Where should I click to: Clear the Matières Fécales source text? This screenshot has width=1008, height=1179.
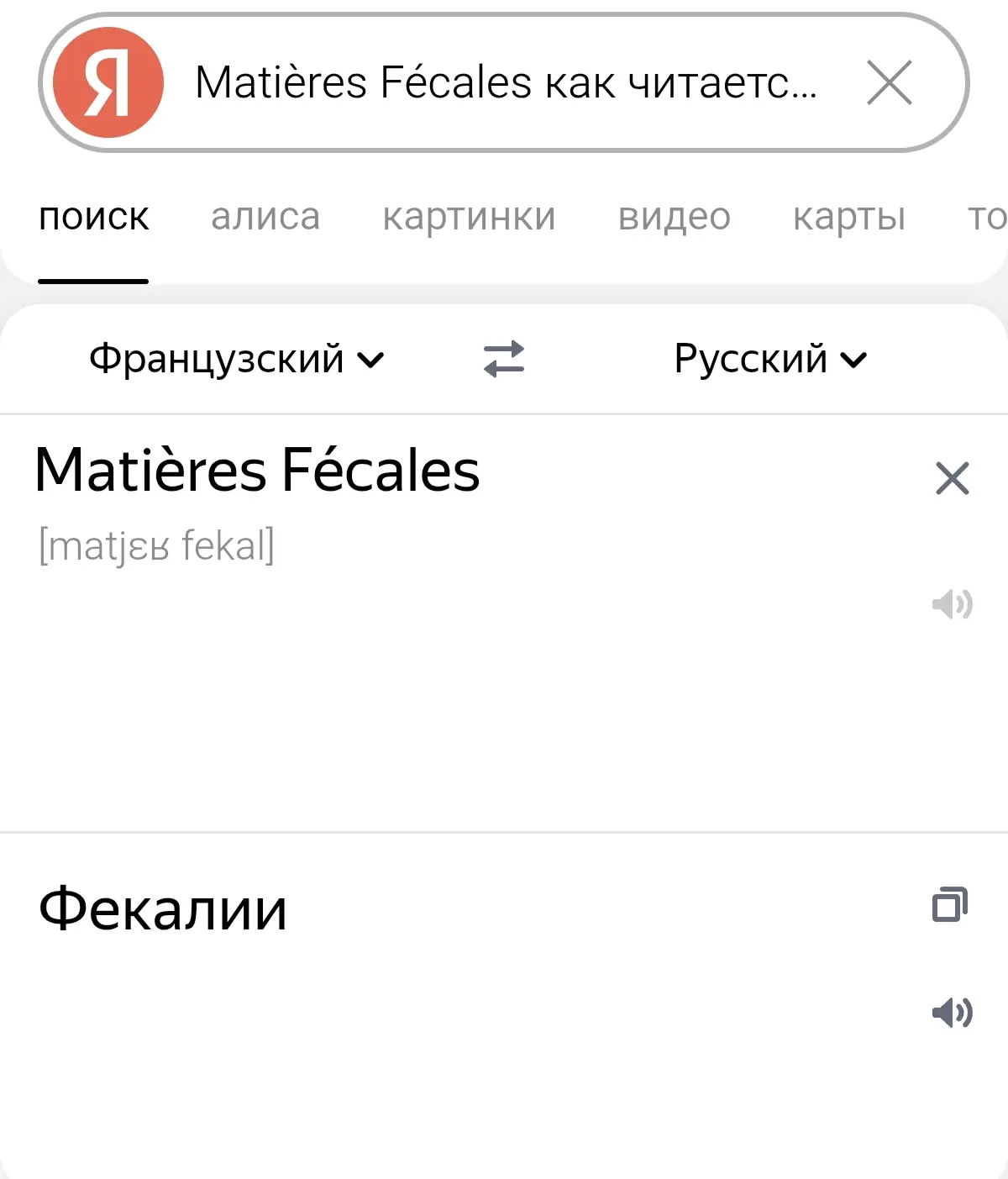pyautogui.click(x=952, y=479)
